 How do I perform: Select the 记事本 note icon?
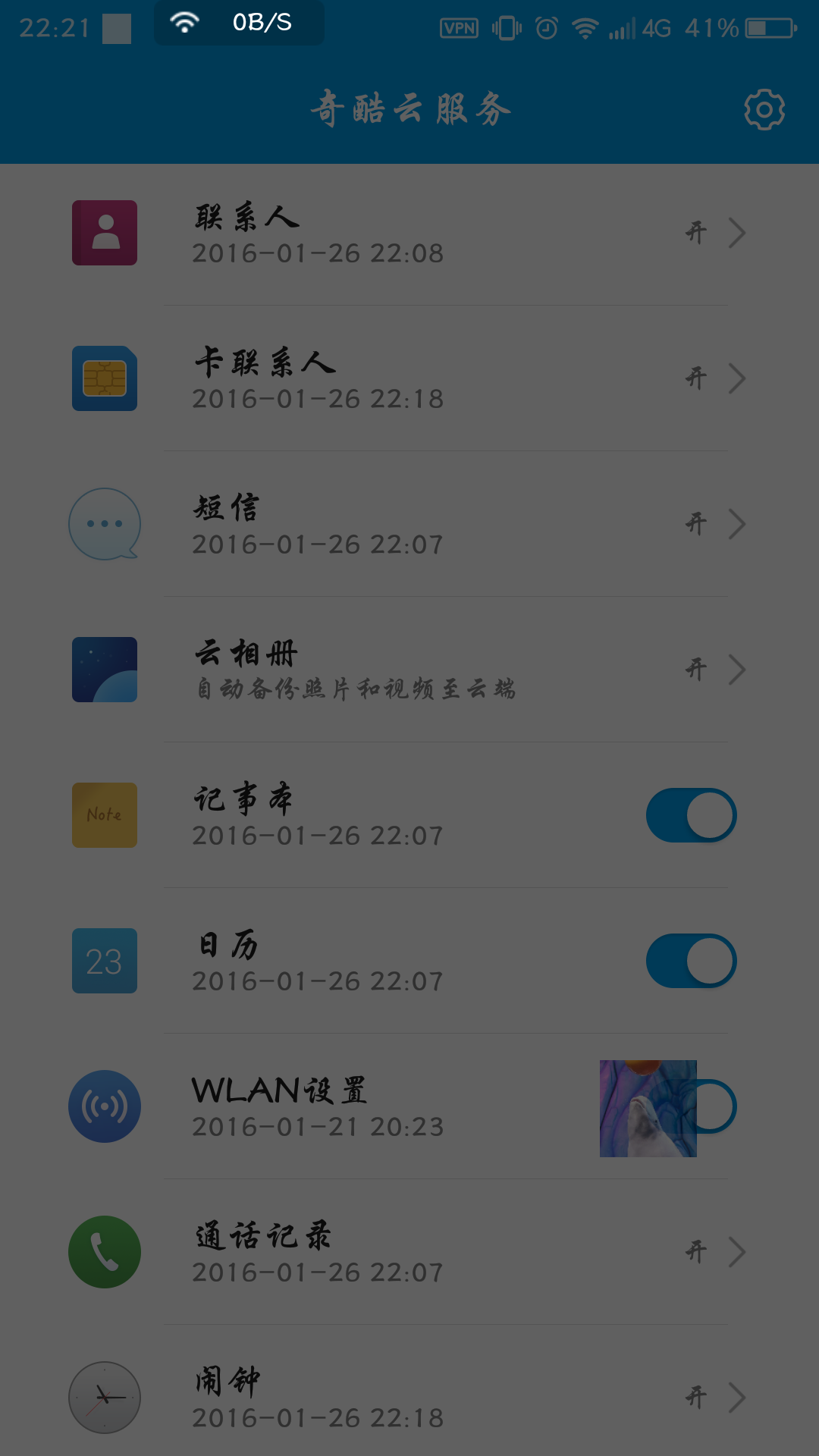(105, 814)
